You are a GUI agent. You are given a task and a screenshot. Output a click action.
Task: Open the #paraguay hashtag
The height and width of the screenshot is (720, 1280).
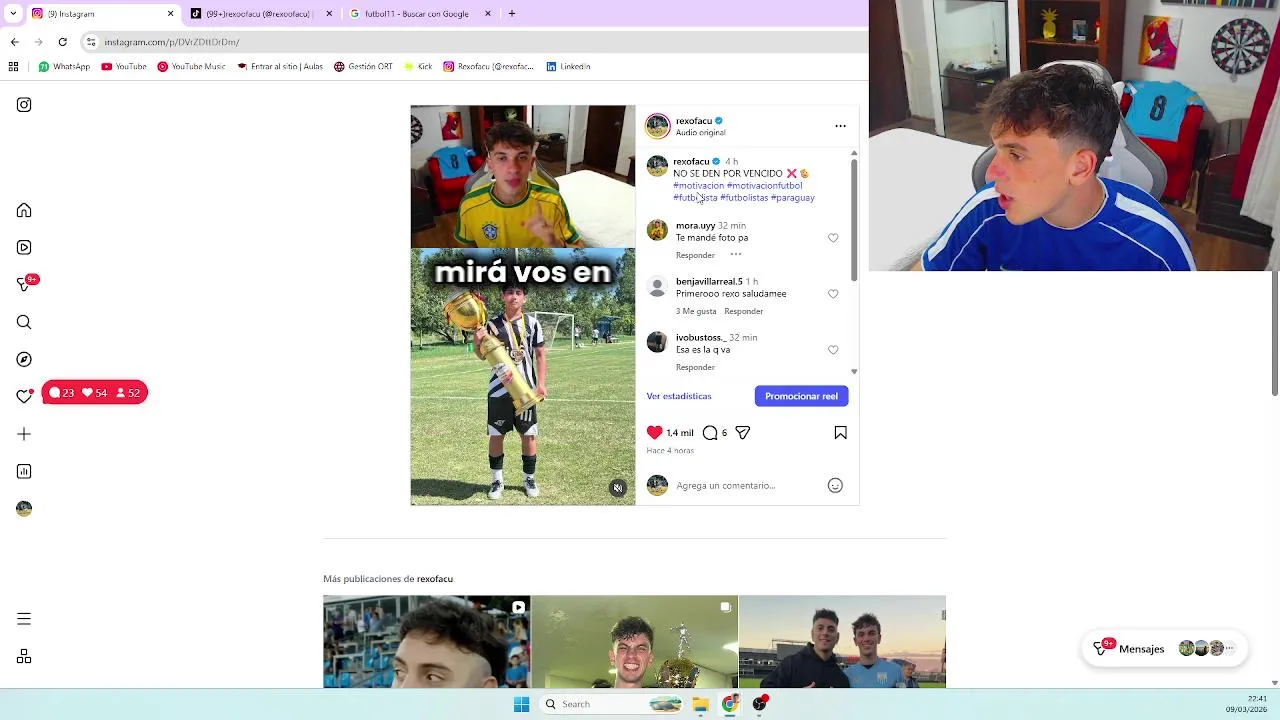click(x=793, y=198)
